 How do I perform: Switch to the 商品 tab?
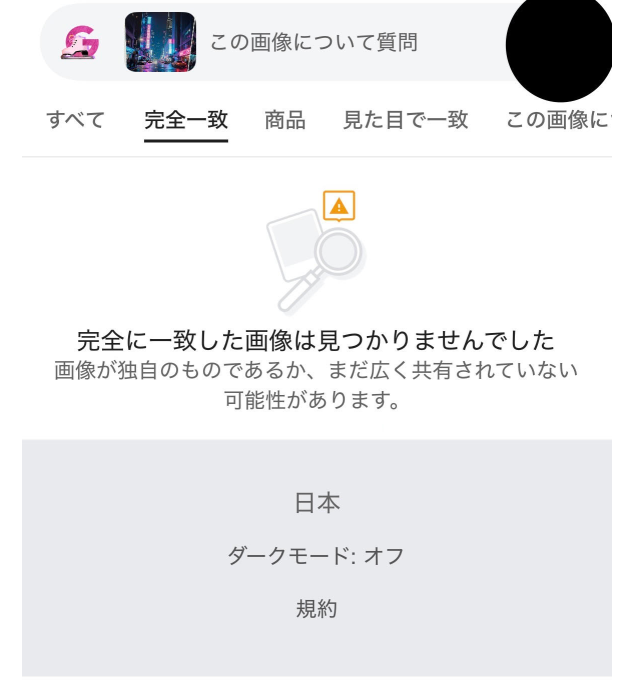click(285, 121)
